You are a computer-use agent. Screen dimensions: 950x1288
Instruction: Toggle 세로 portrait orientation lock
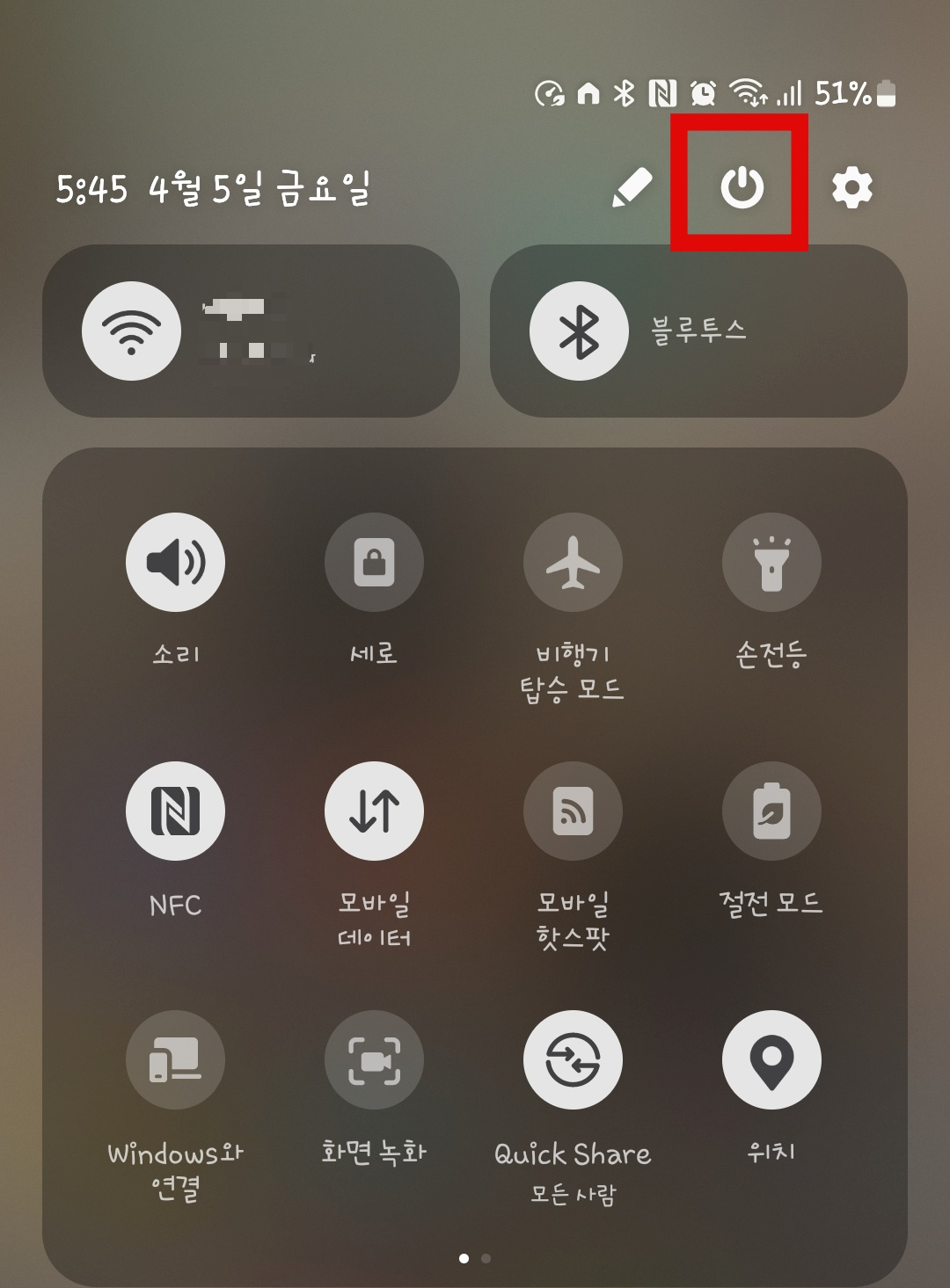tap(375, 563)
